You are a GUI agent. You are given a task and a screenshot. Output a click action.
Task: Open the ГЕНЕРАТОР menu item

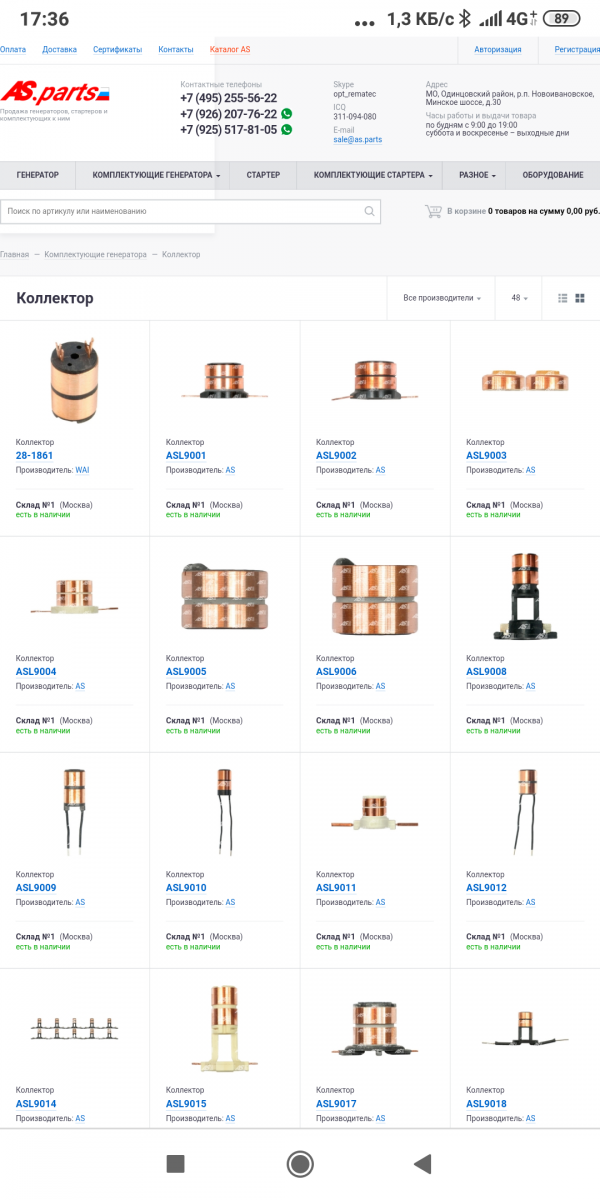(38, 175)
